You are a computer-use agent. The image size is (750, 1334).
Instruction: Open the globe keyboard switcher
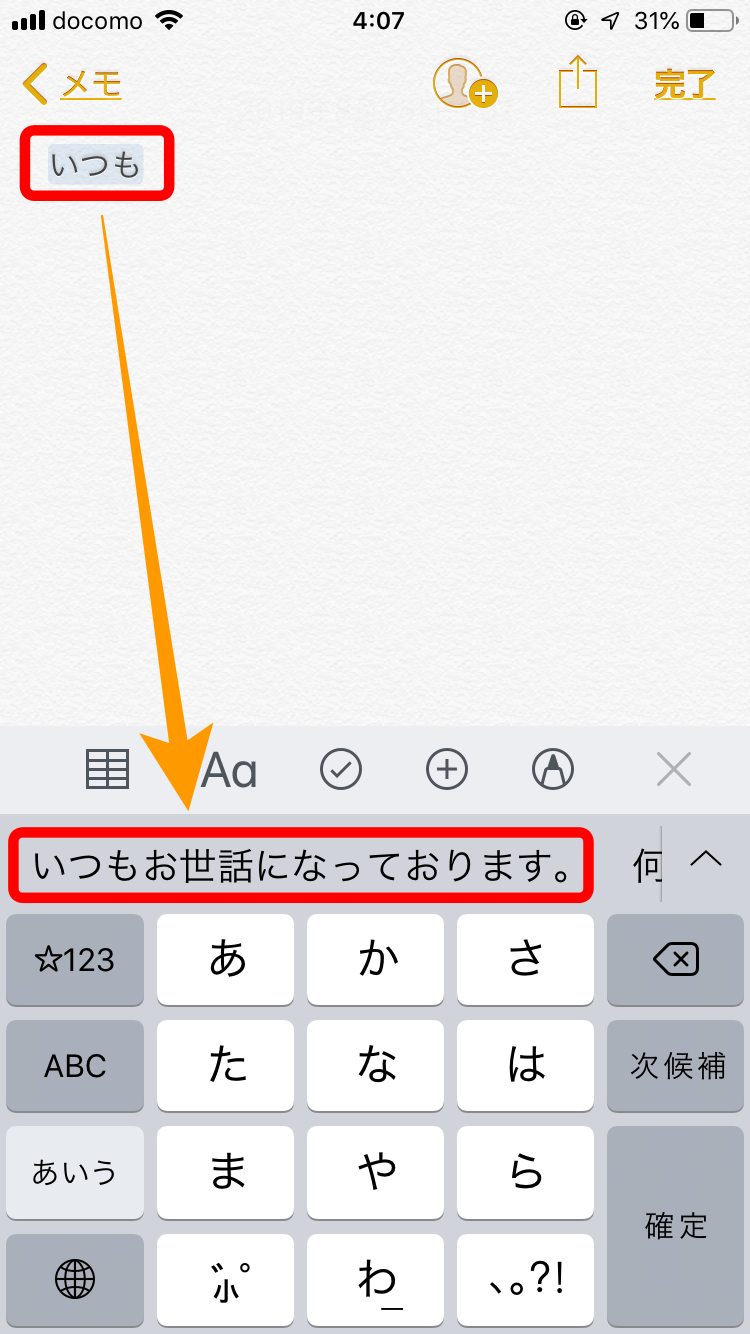pyautogui.click(x=75, y=1278)
